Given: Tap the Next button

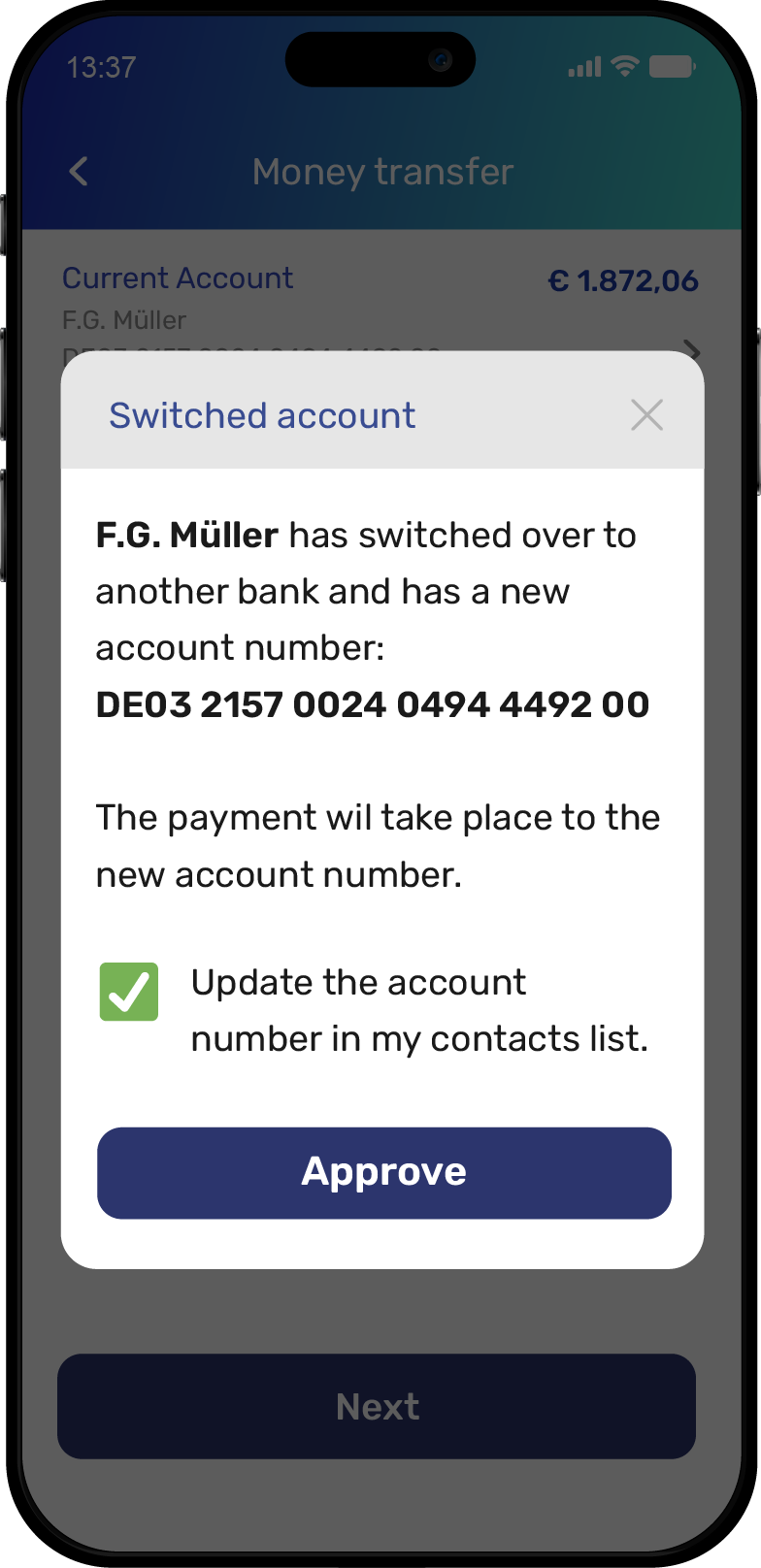Looking at the screenshot, I should click(377, 1406).
